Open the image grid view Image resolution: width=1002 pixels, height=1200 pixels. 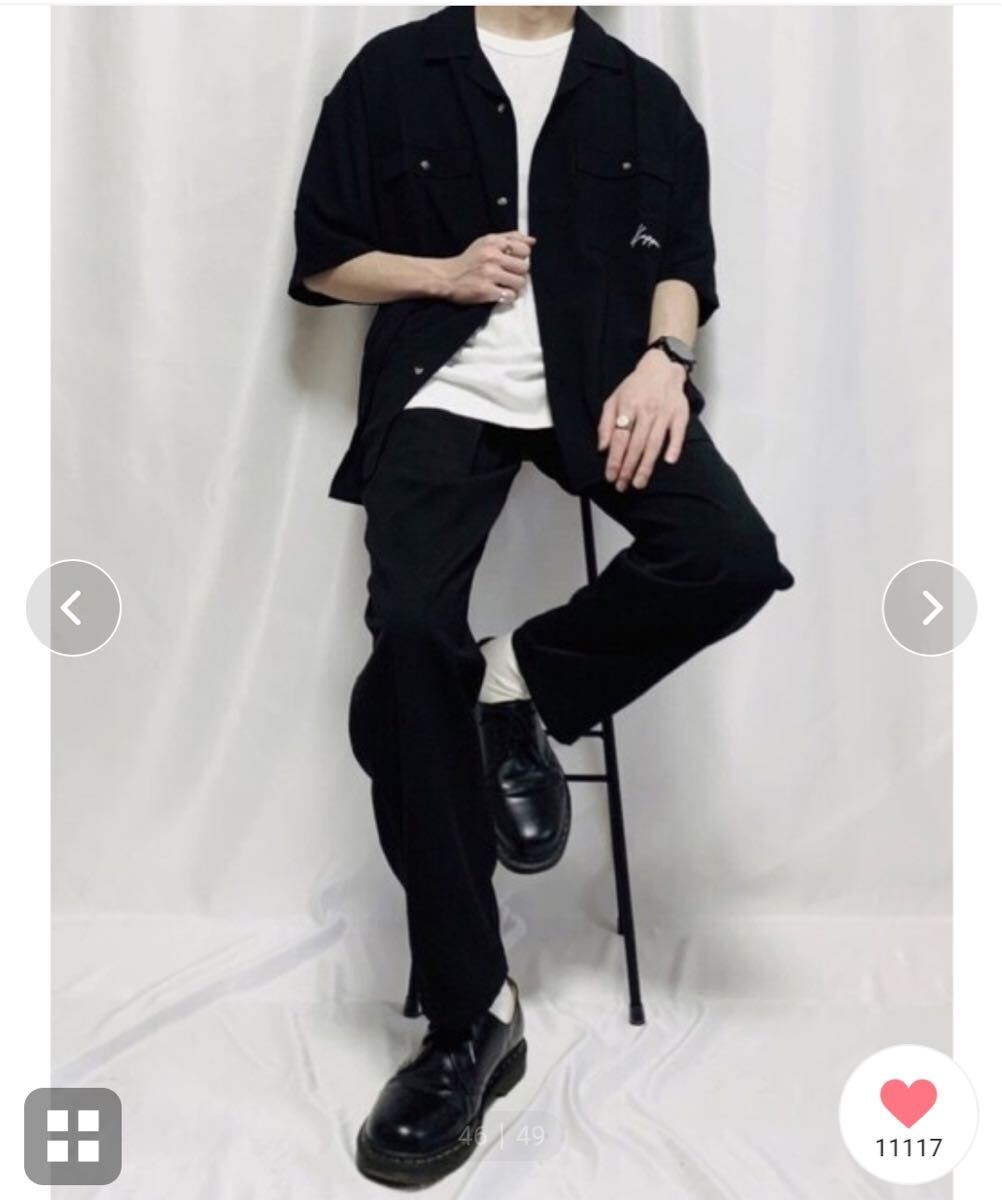73,1136
